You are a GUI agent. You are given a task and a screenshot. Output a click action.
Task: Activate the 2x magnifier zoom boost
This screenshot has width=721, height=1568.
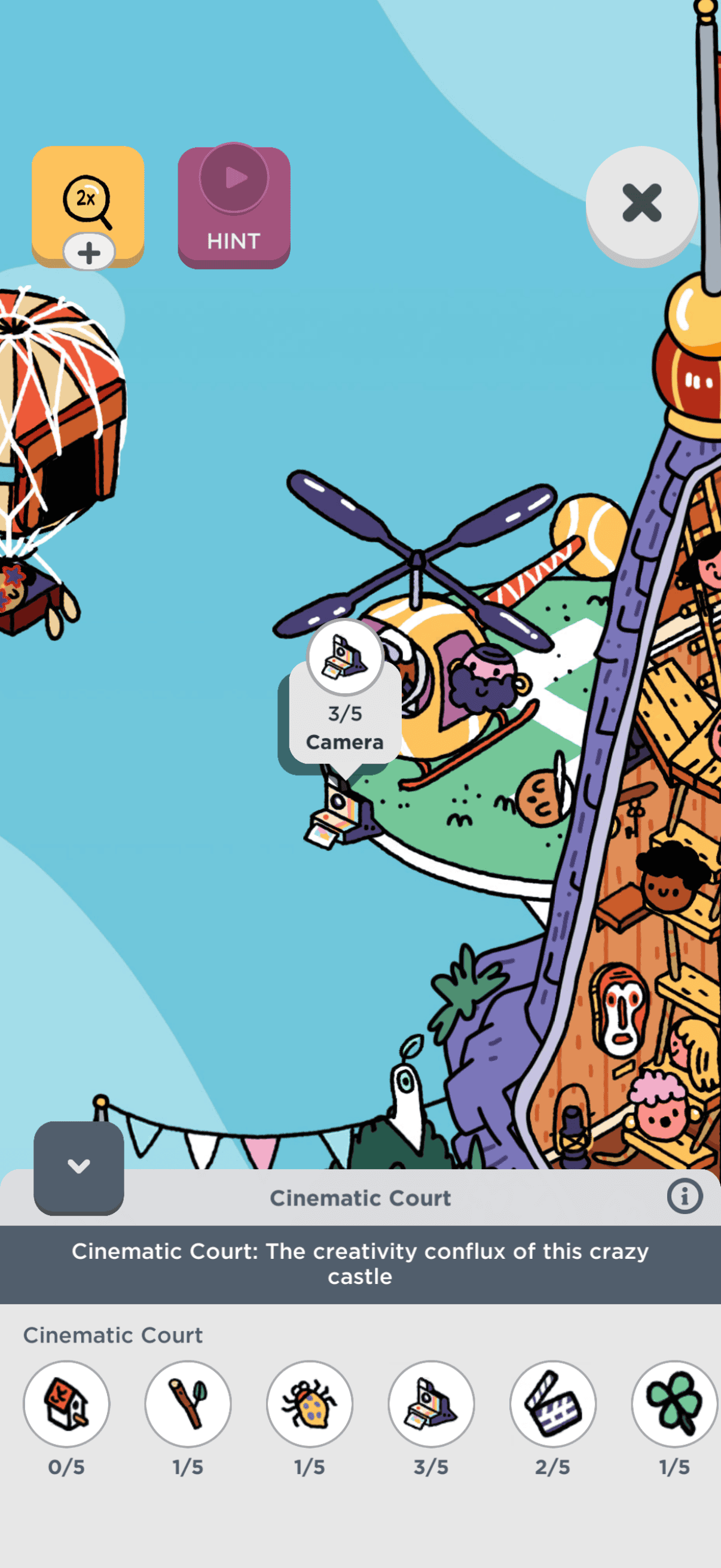pyautogui.click(x=88, y=204)
